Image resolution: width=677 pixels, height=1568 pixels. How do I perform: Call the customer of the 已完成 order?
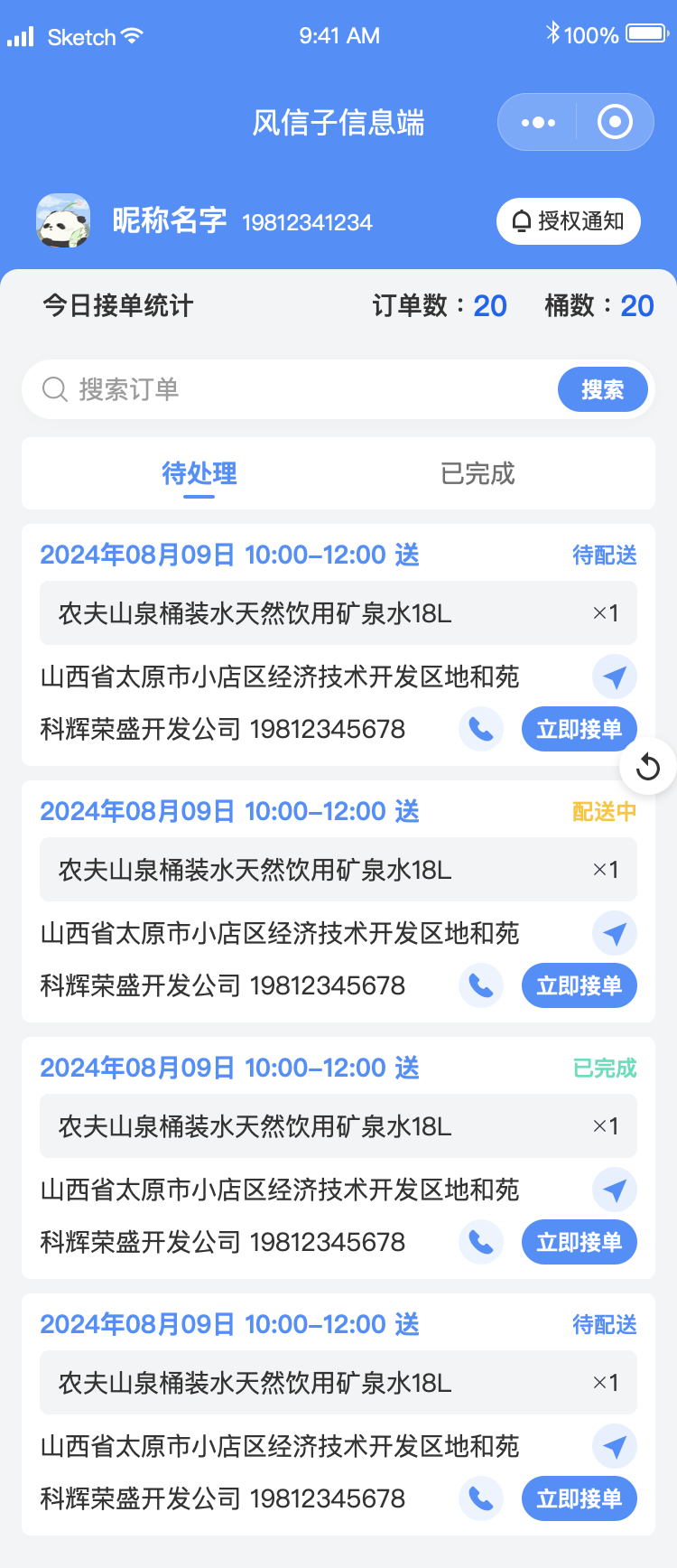pyautogui.click(x=481, y=1242)
